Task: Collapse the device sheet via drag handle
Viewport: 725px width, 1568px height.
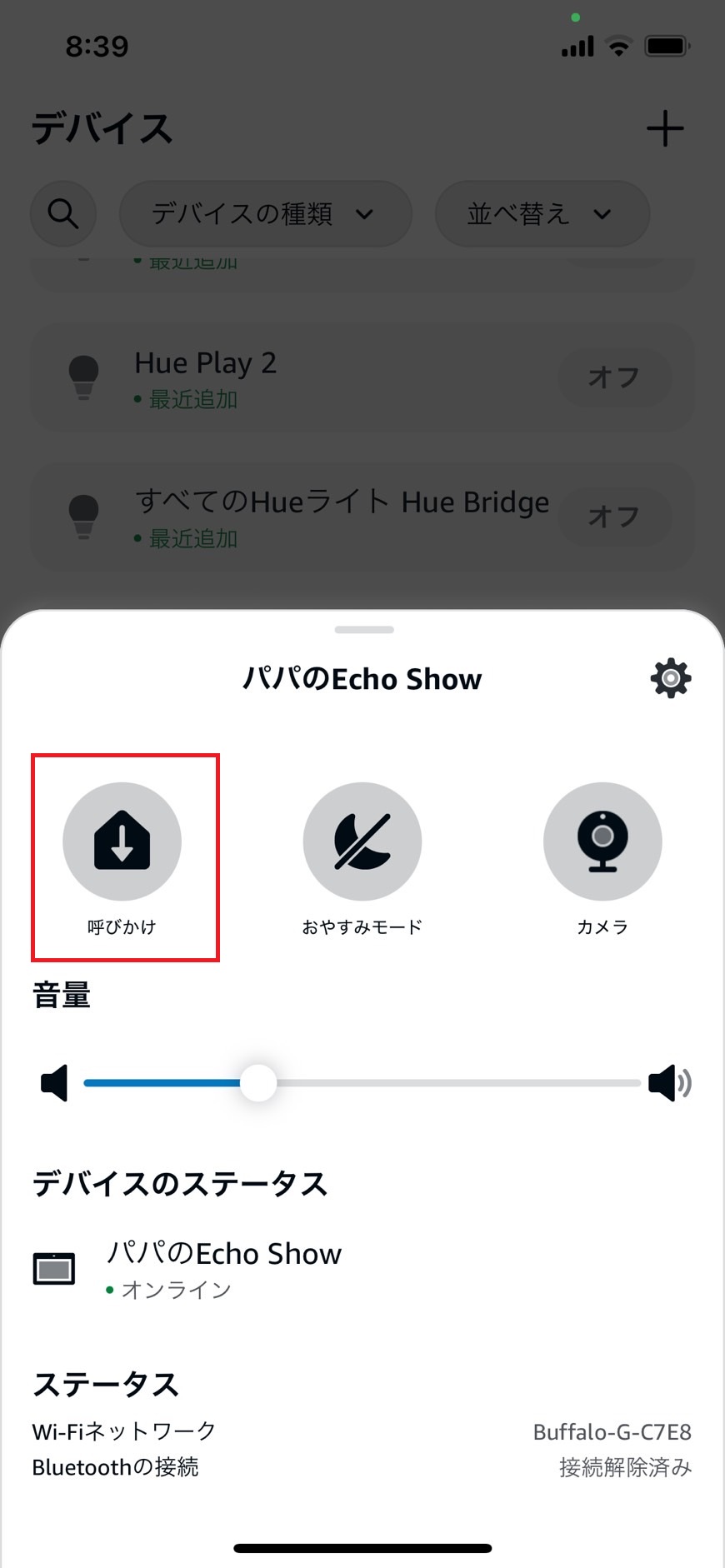Action: tap(363, 629)
